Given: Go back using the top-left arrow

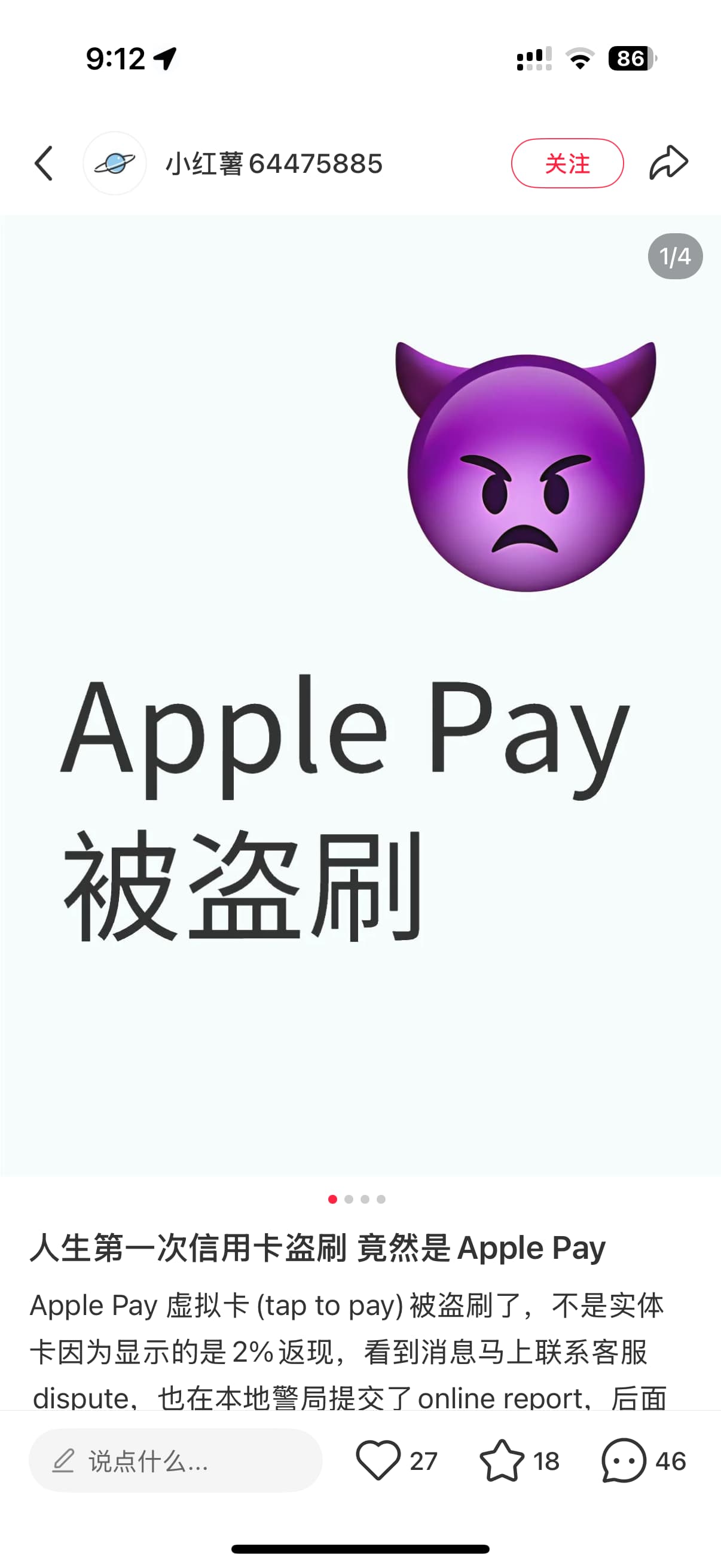Looking at the screenshot, I should [x=43, y=163].
